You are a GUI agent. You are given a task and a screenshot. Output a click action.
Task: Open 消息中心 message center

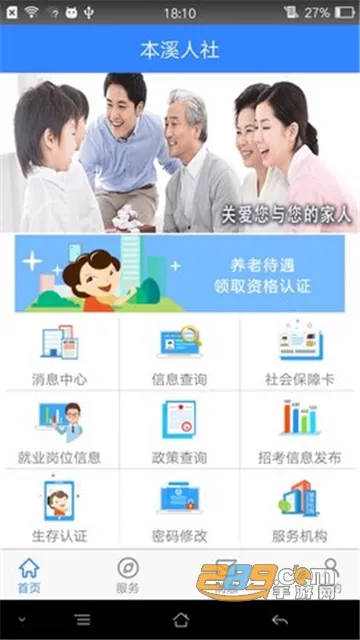click(60, 354)
